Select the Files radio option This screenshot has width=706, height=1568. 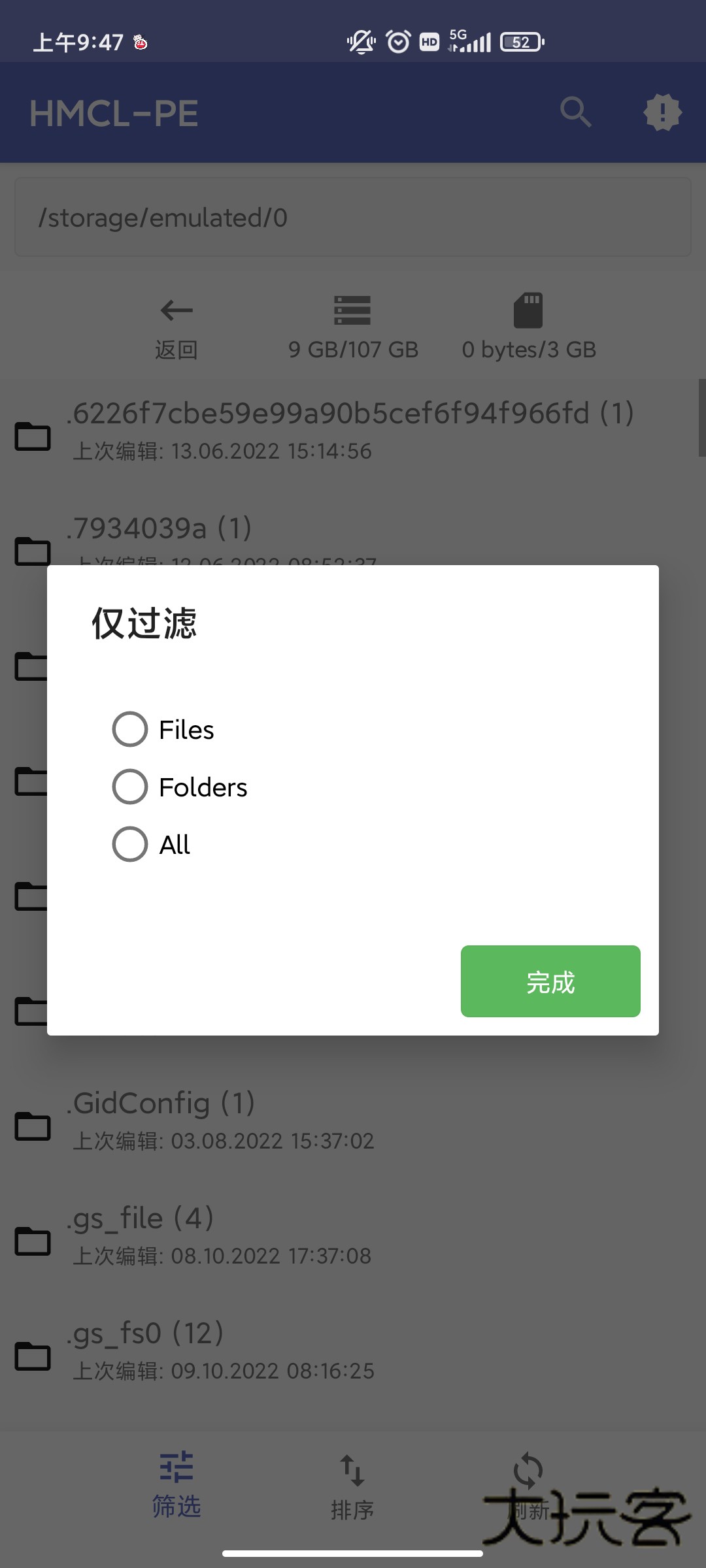[x=130, y=729]
